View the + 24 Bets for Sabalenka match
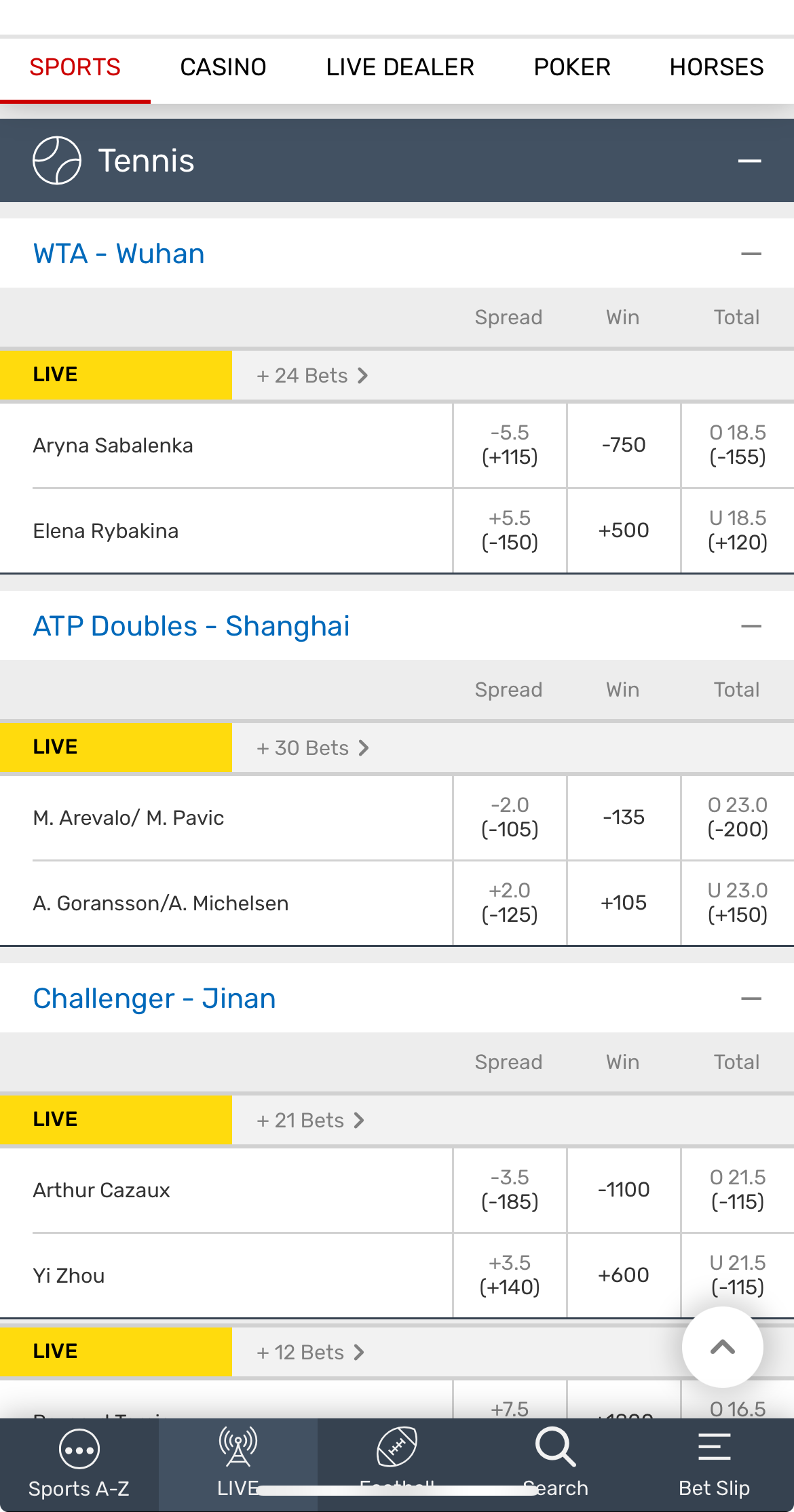 (x=311, y=375)
